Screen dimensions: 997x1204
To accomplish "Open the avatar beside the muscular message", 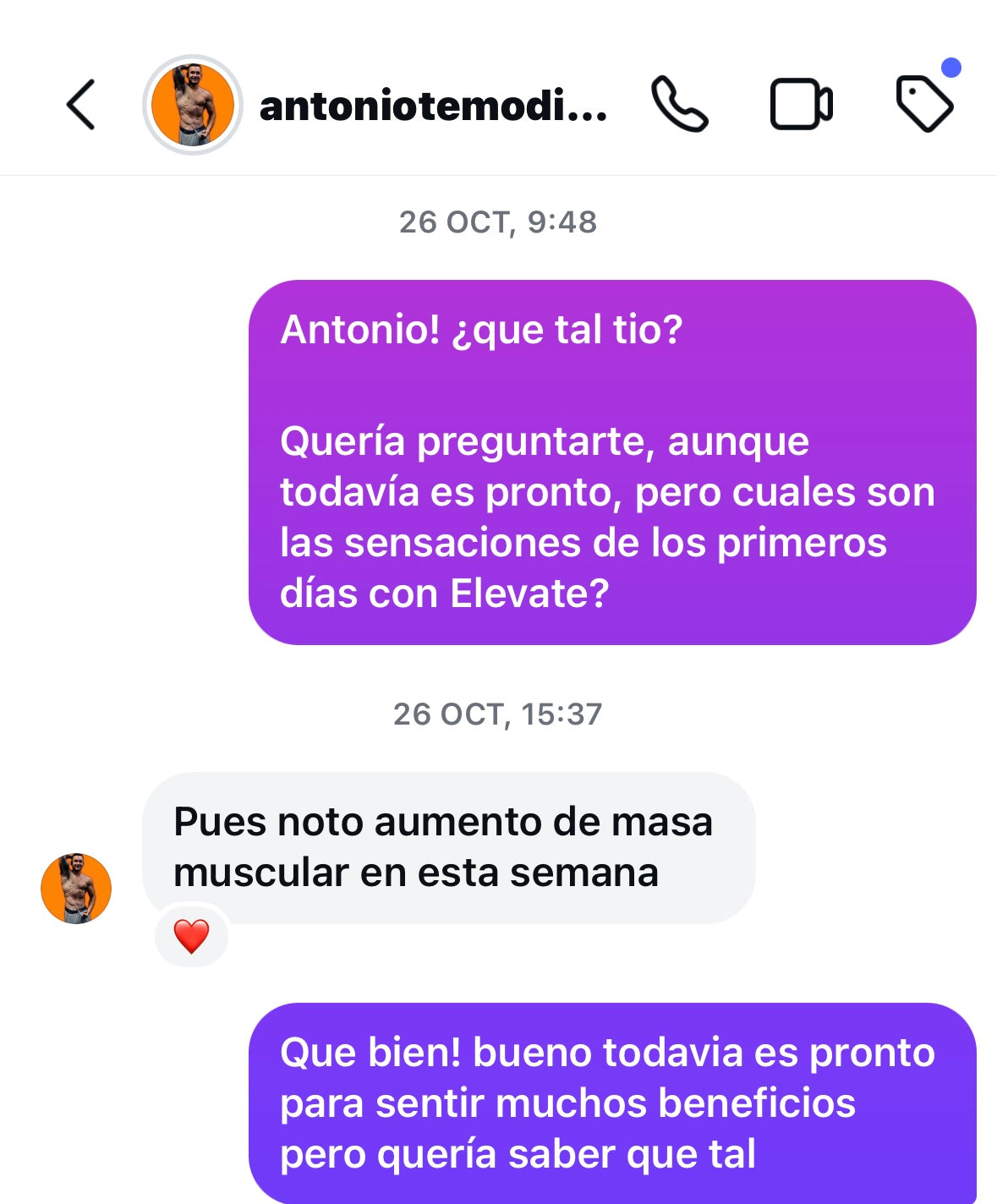I will coord(76,888).
